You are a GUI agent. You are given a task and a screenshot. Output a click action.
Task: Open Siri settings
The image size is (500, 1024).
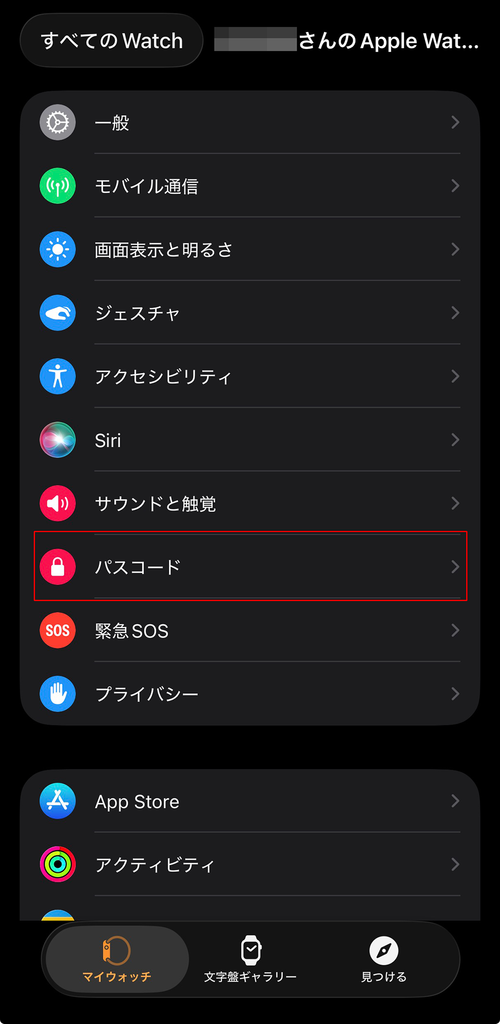[250, 440]
